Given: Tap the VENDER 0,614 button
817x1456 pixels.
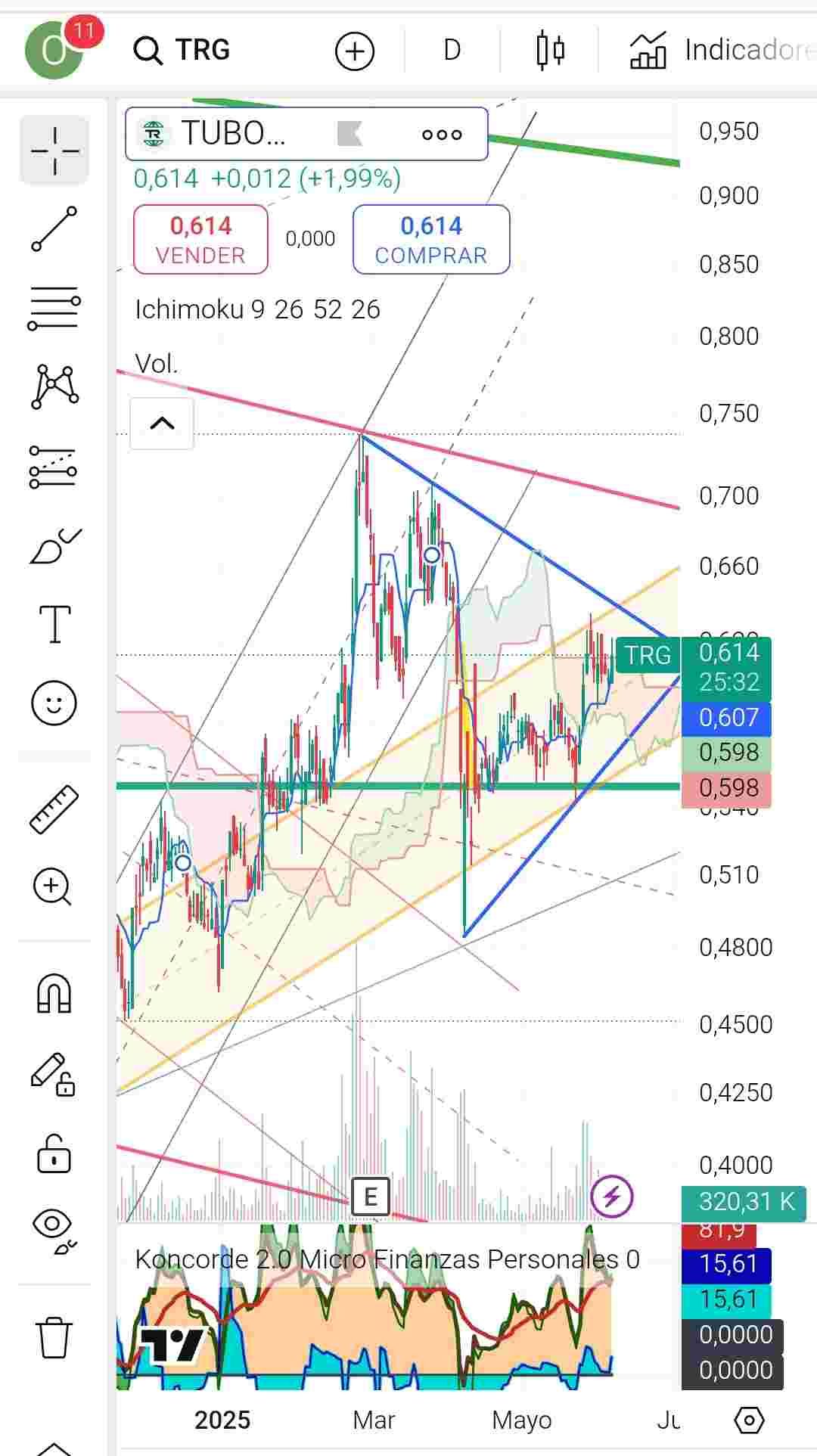Looking at the screenshot, I should coord(200,239).
